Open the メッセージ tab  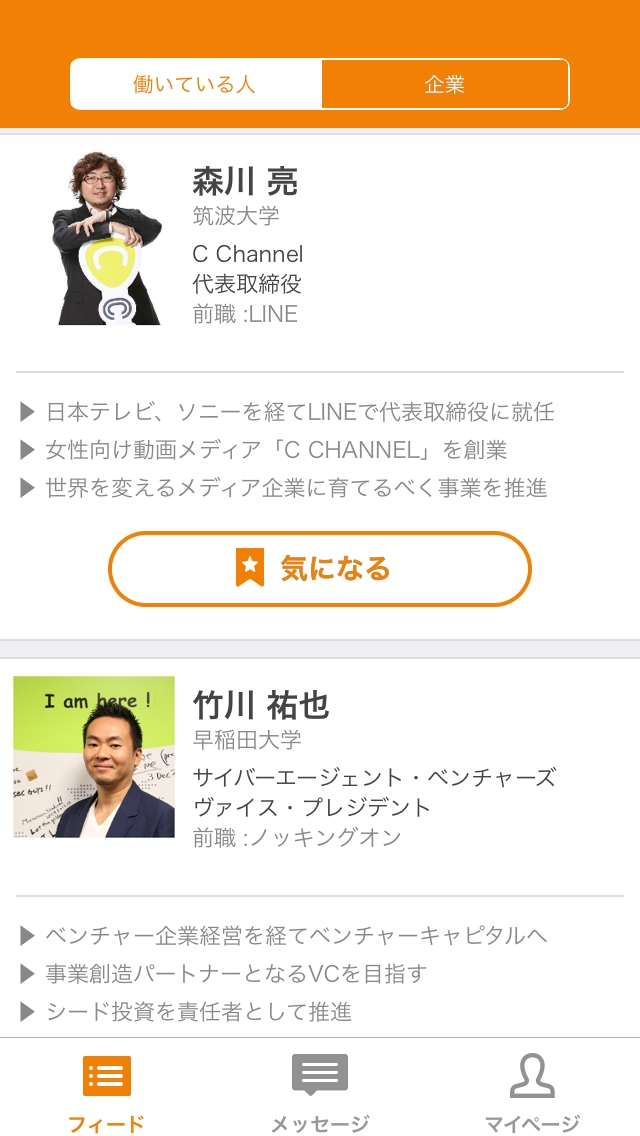click(x=320, y=1094)
